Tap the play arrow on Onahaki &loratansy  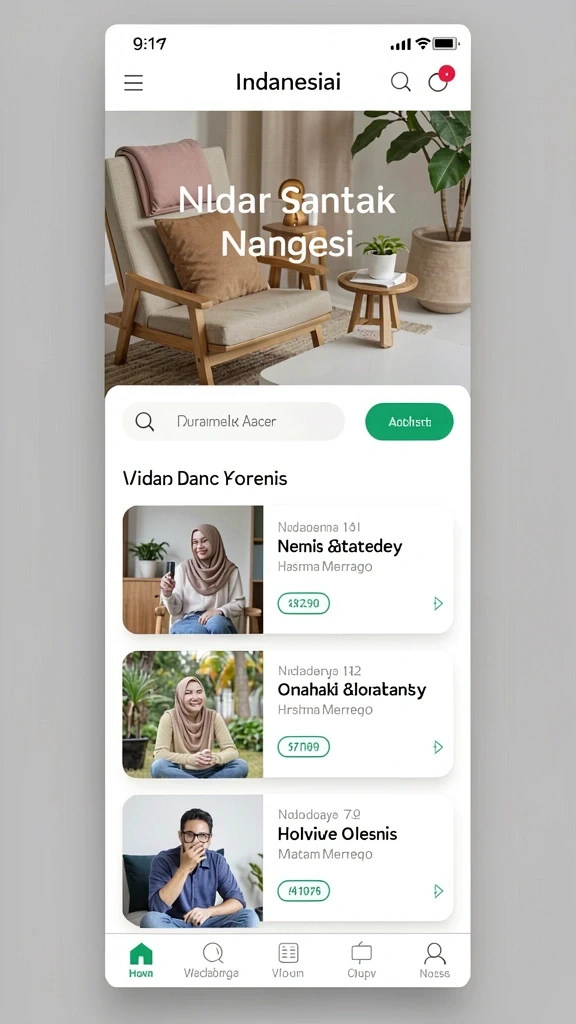pyautogui.click(x=438, y=747)
